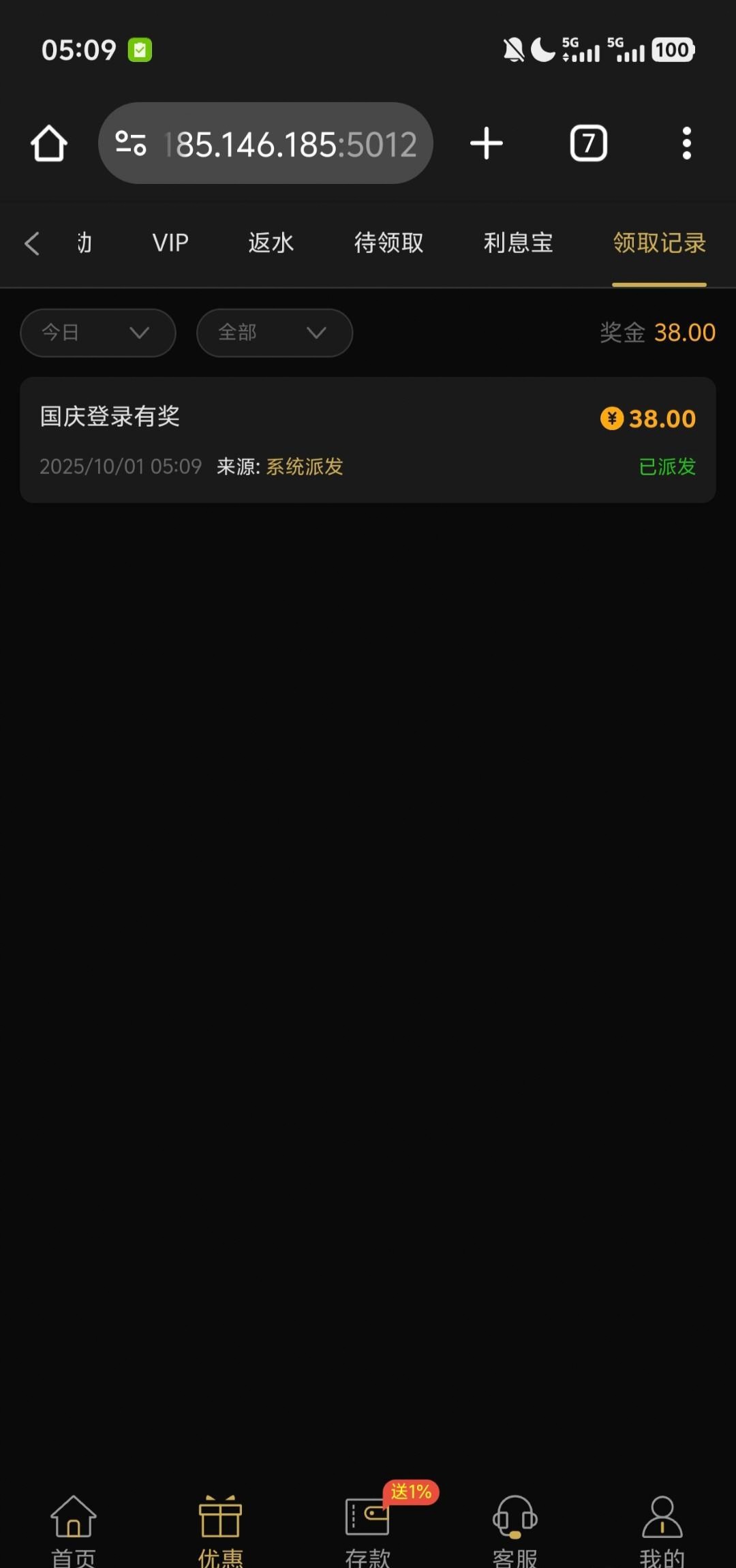Open the 我的 profile tab
This screenshot has height=1568, width=736.
(x=662, y=1527)
